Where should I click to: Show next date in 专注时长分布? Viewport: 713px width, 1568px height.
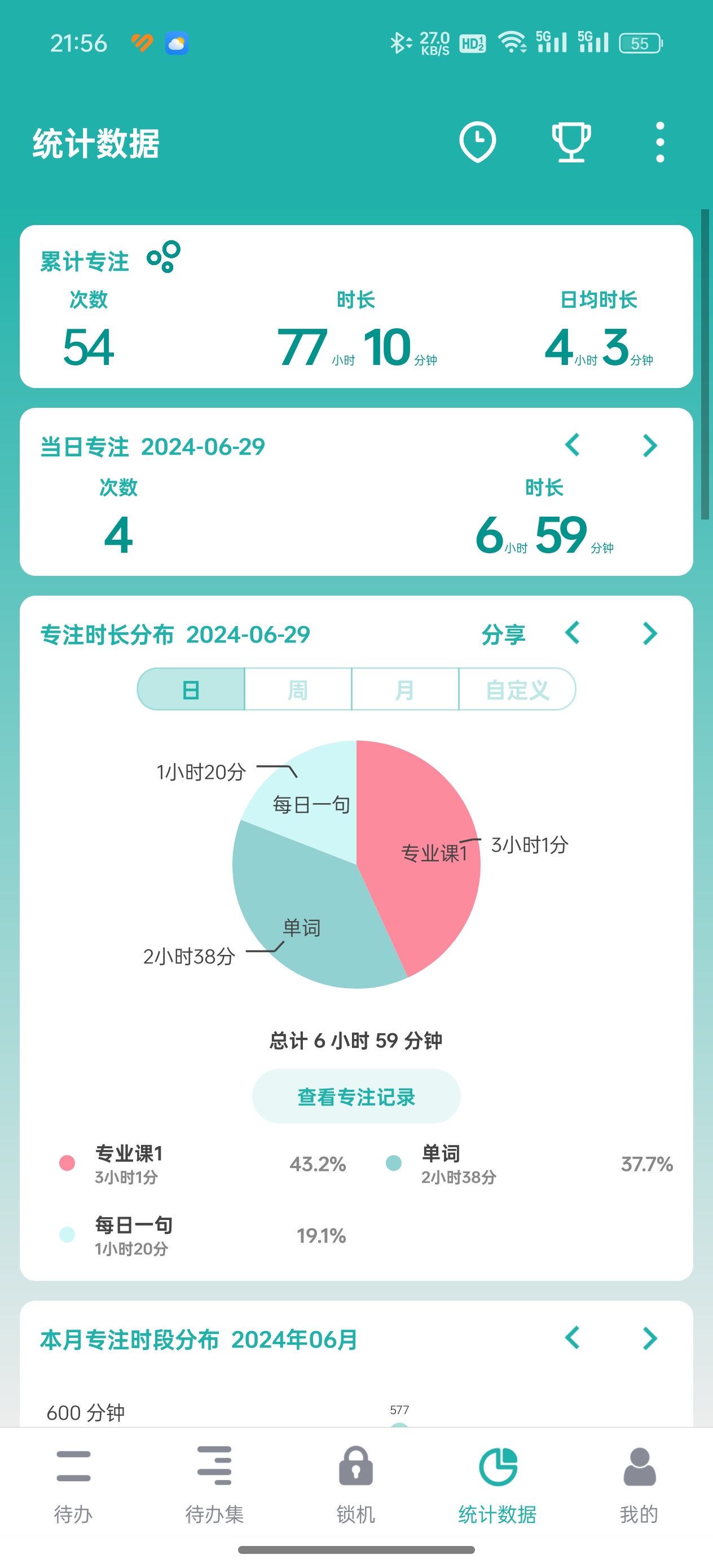pos(650,633)
